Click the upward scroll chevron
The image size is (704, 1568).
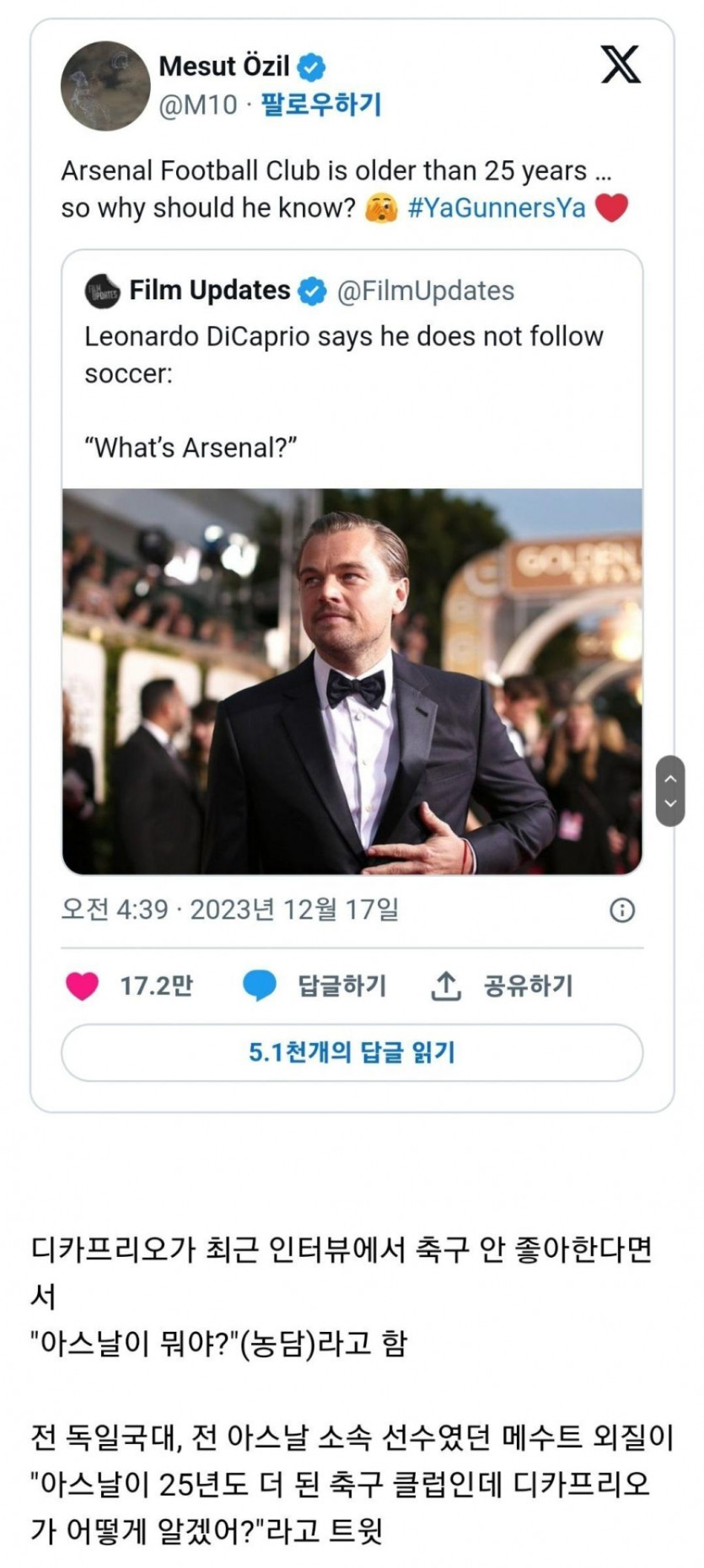671,780
